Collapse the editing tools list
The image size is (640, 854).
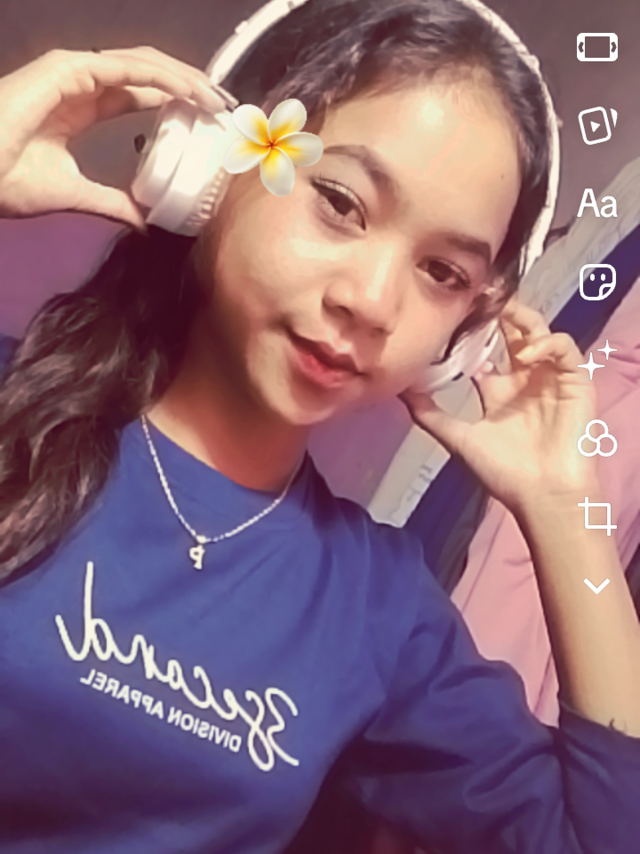(597, 586)
